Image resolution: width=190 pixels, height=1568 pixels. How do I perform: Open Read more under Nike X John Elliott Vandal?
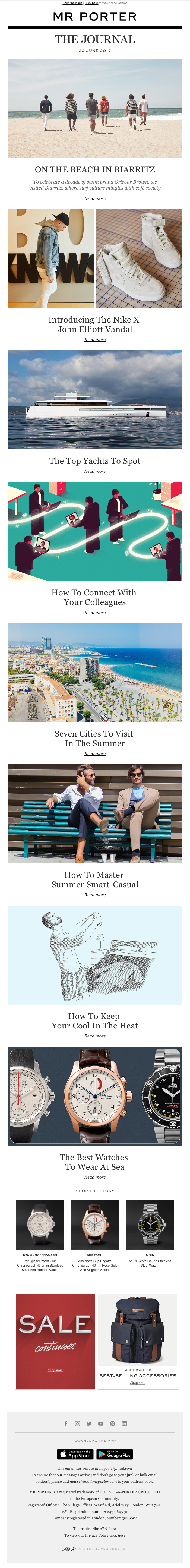point(95,340)
